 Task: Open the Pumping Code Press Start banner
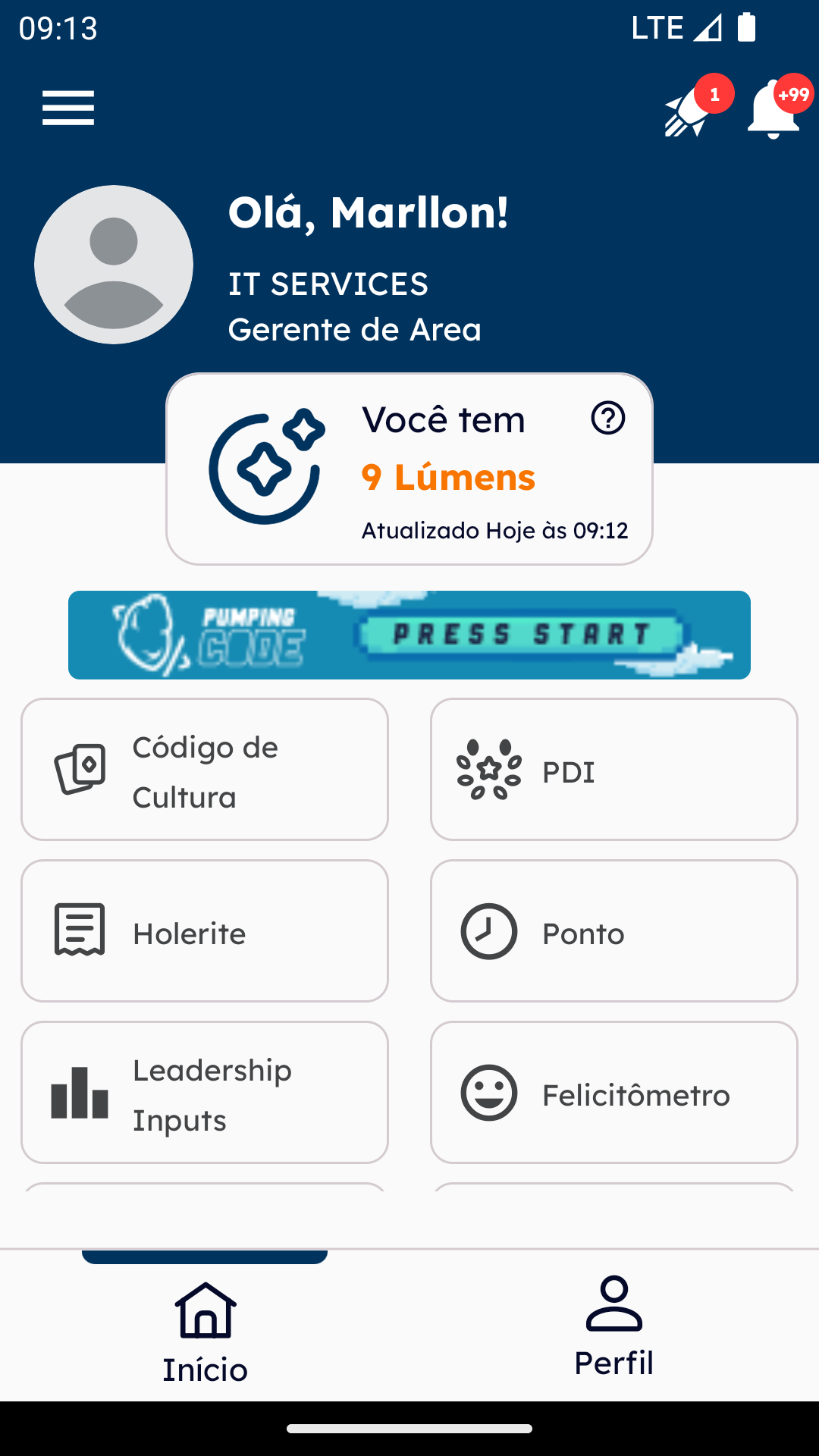409,635
